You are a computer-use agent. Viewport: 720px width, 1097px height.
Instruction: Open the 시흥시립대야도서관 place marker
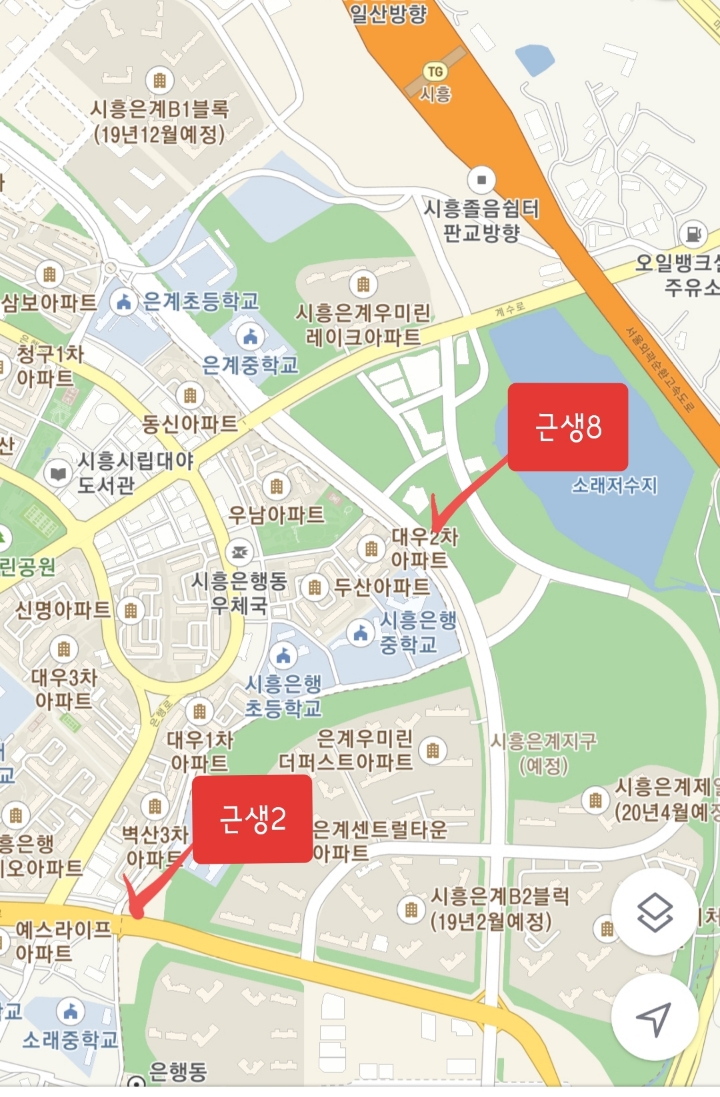(59, 471)
